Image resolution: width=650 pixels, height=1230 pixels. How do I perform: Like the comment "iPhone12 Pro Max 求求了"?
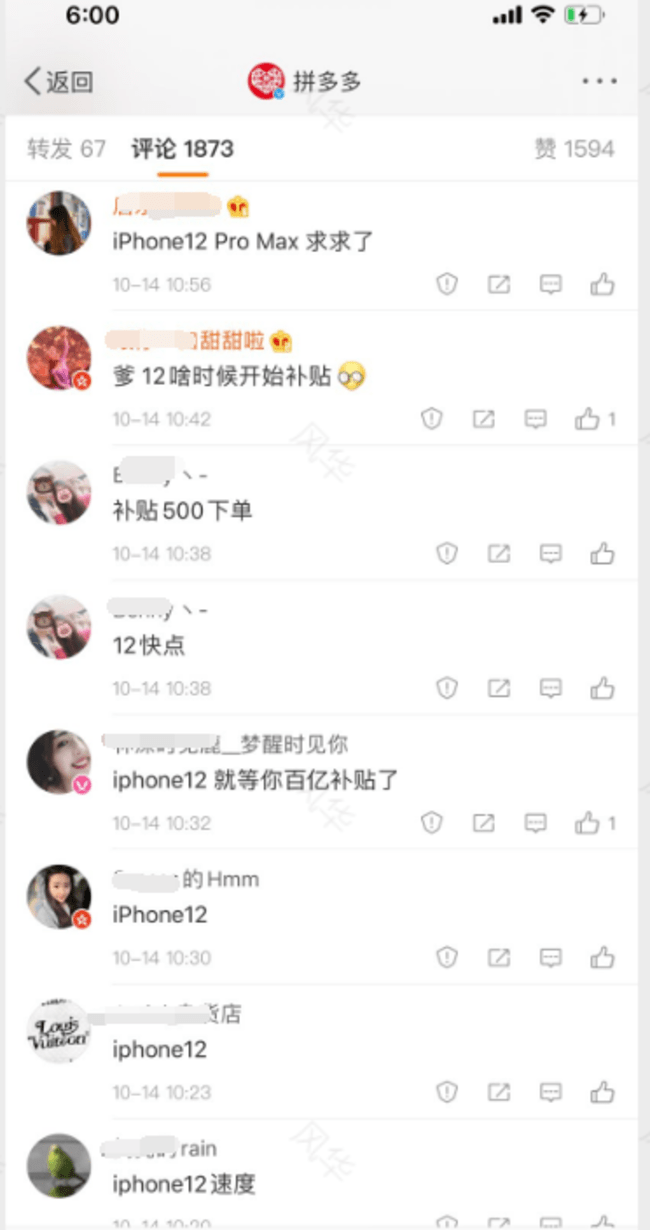pyautogui.click(x=602, y=285)
